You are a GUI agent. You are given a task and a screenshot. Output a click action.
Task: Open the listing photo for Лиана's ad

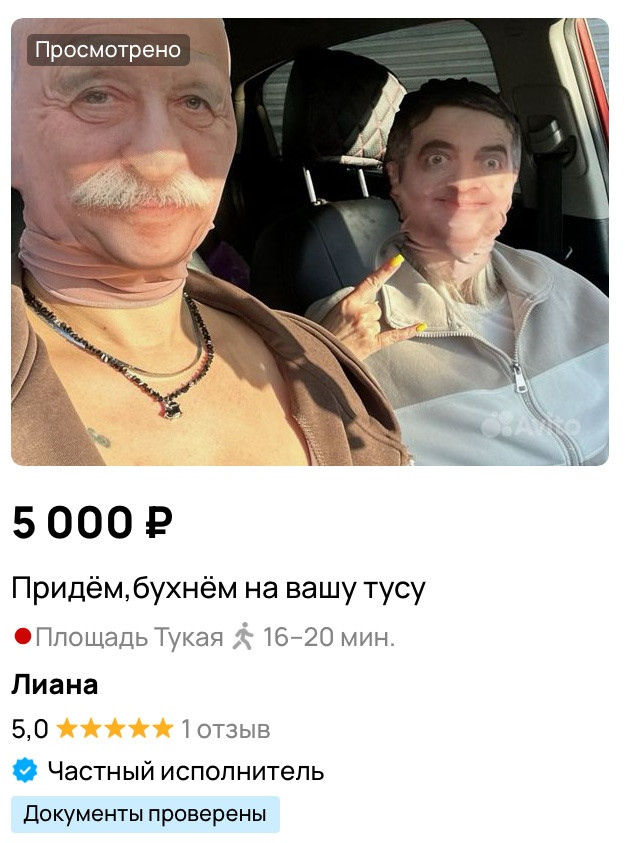point(310,242)
